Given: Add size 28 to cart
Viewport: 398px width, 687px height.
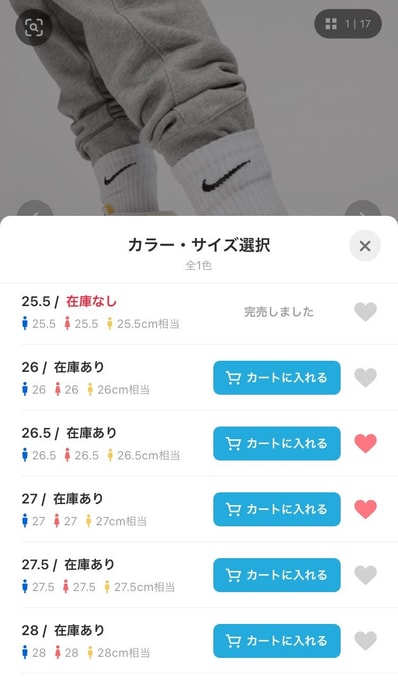Looking at the screenshot, I should (x=277, y=641).
